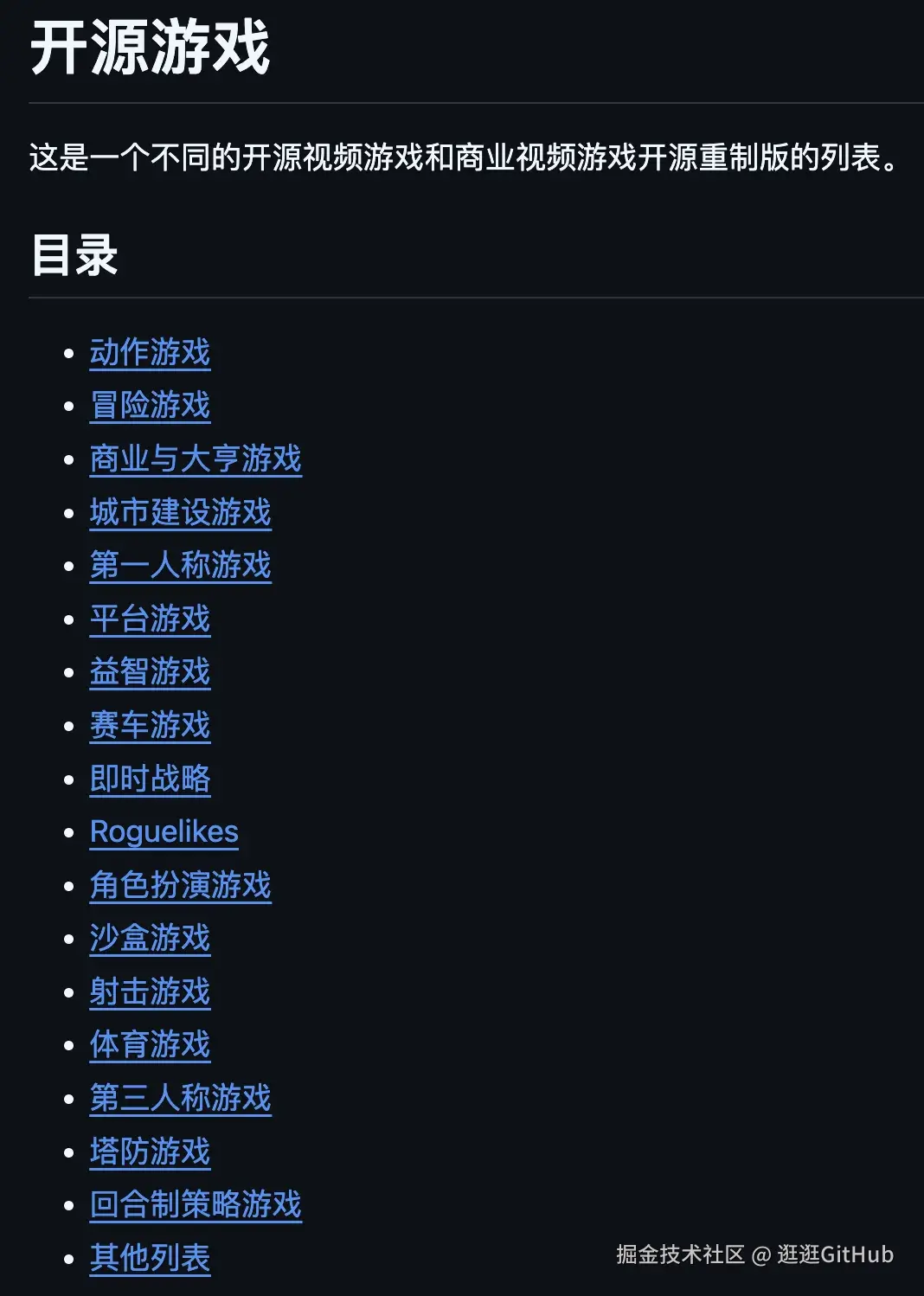Select the 角色扮演游戏 category
Image resolution: width=924 pixels, height=1296 pixels.
181,886
